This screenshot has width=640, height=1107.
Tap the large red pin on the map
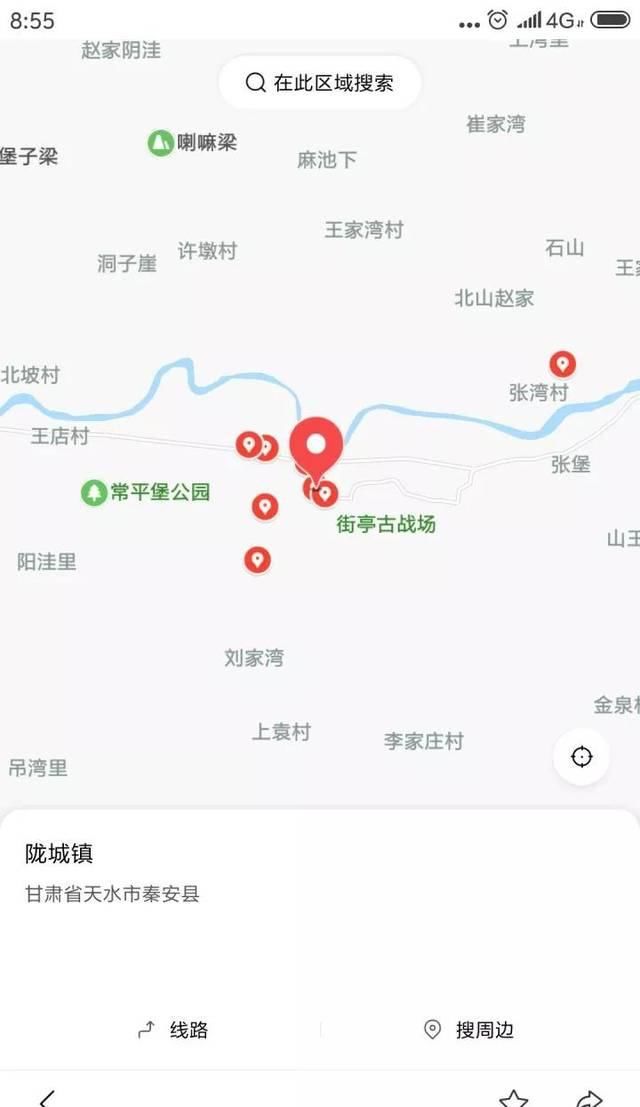[316, 444]
